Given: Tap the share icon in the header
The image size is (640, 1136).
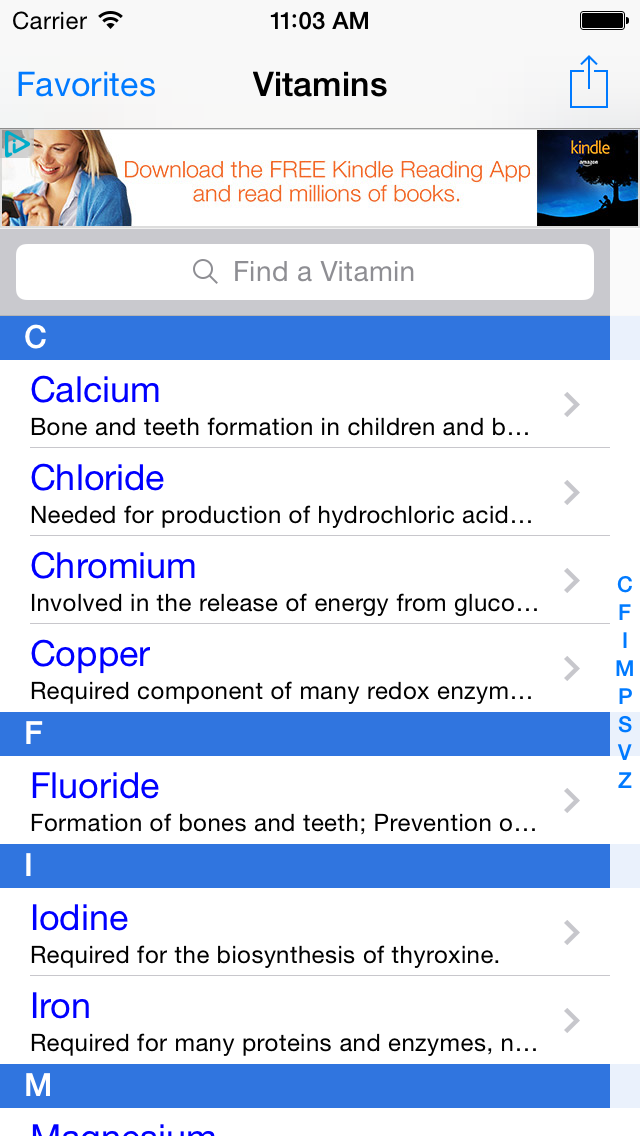Looking at the screenshot, I should [x=589, y=83].
